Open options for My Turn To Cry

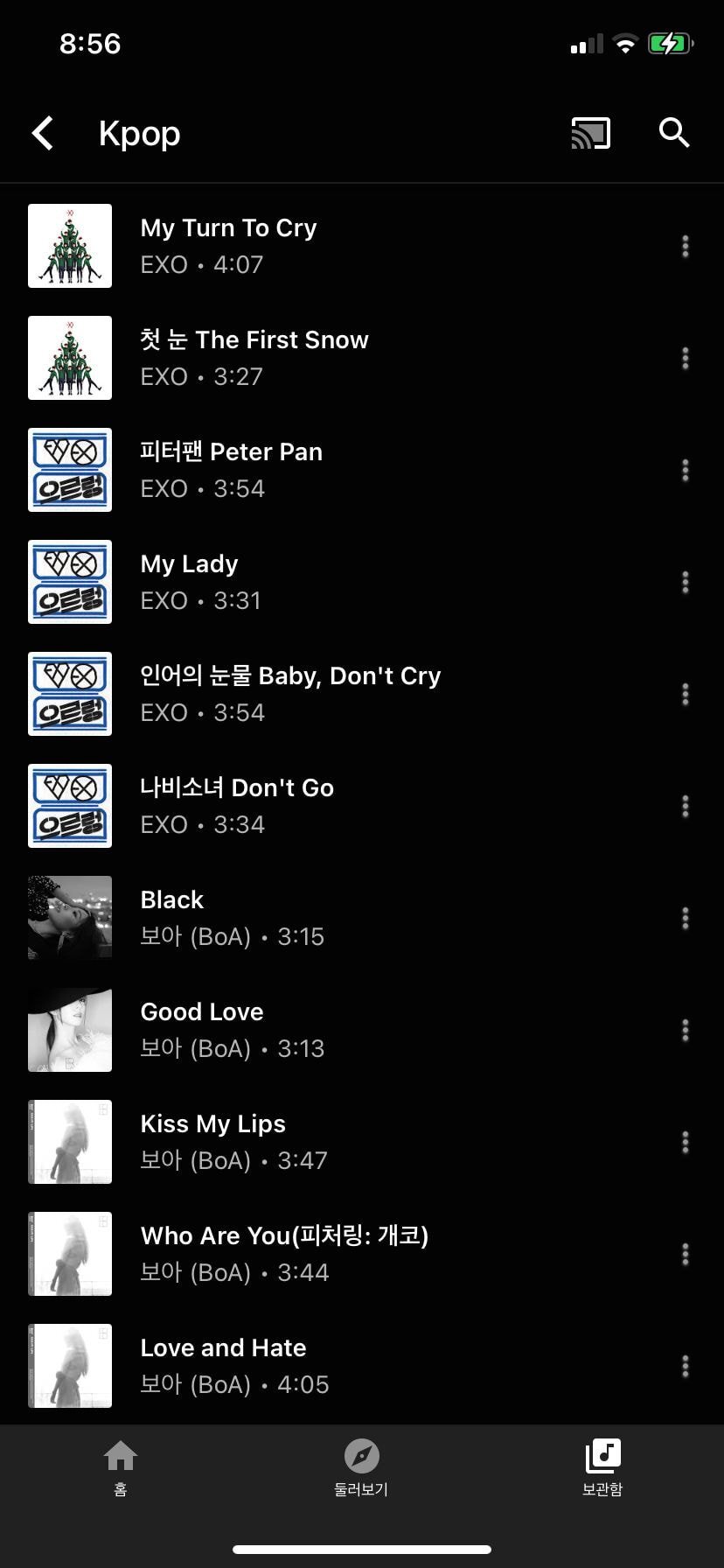coord(686,247)
